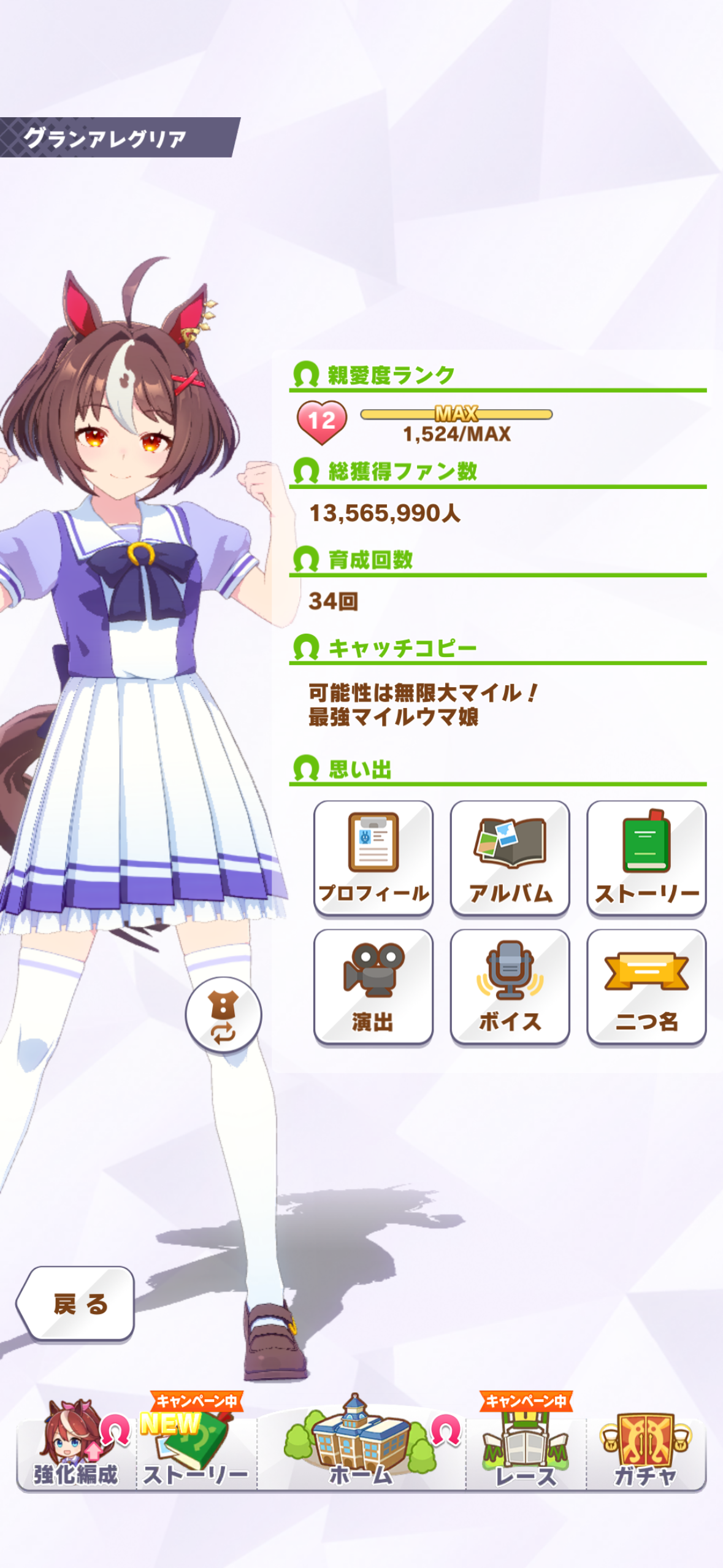Tap the 戻る back button
The height and width of the screenshot is (1568, 723).
point(77,1304)
